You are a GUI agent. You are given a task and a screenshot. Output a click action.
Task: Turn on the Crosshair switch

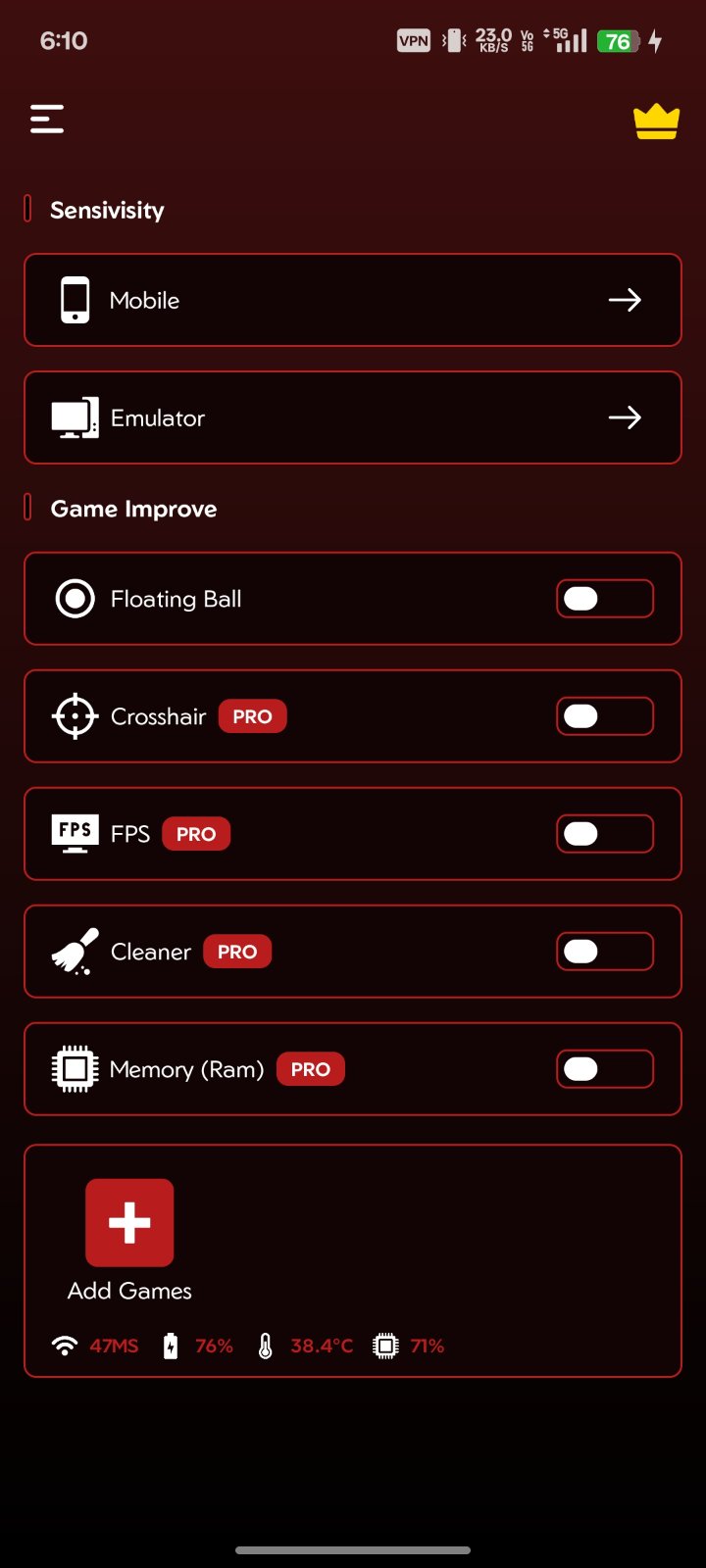[x=604, y=716]
